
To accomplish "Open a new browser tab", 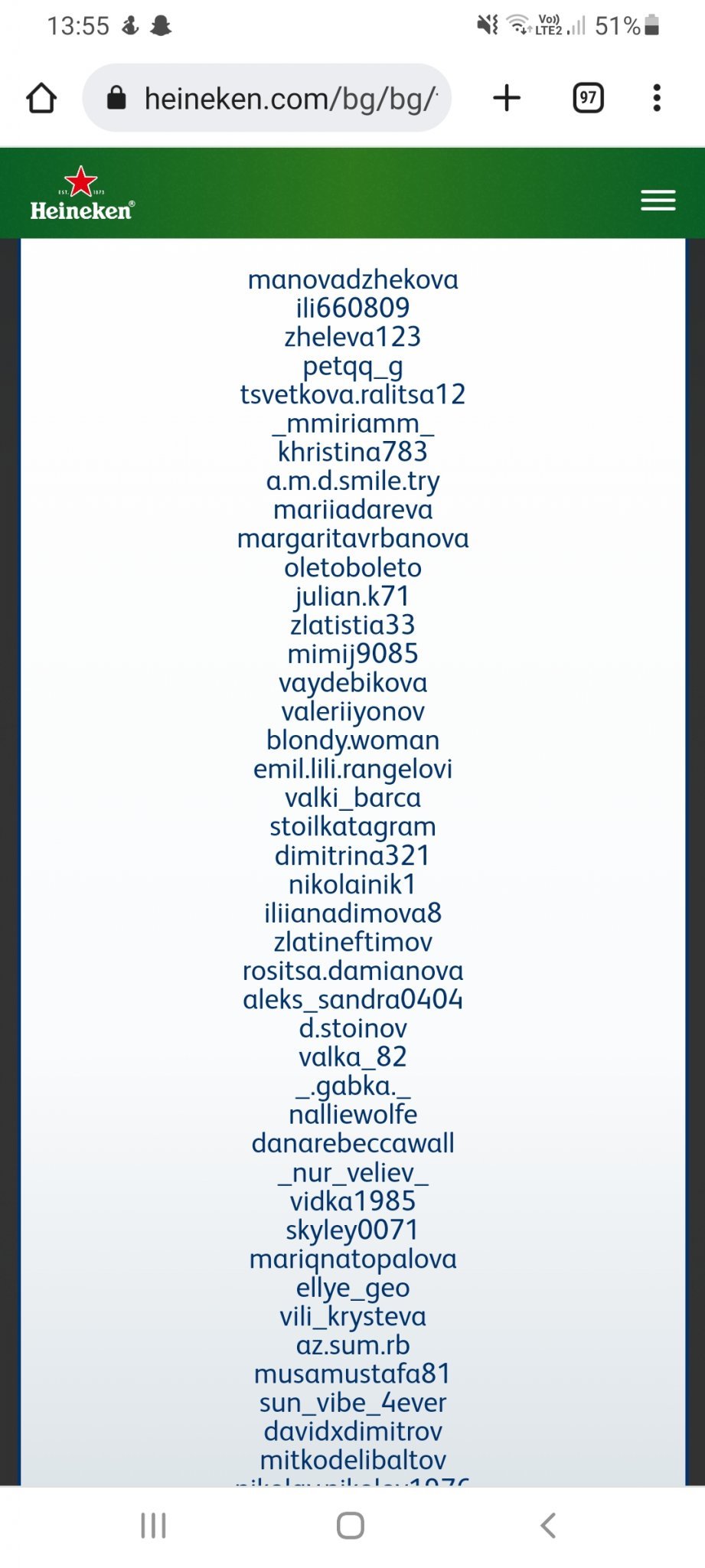I will (507, 98).
